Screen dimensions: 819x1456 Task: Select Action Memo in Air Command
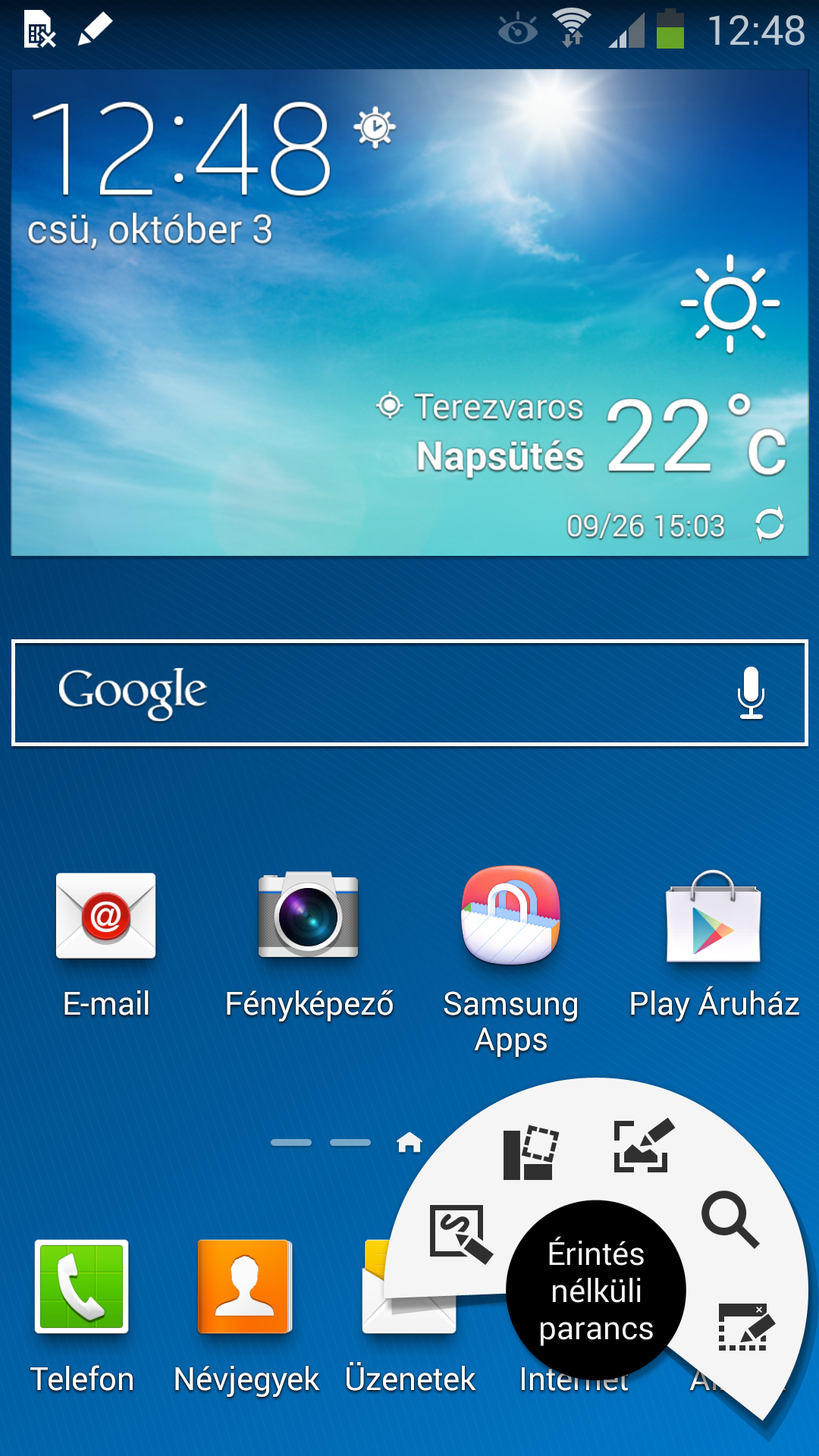460,1234
